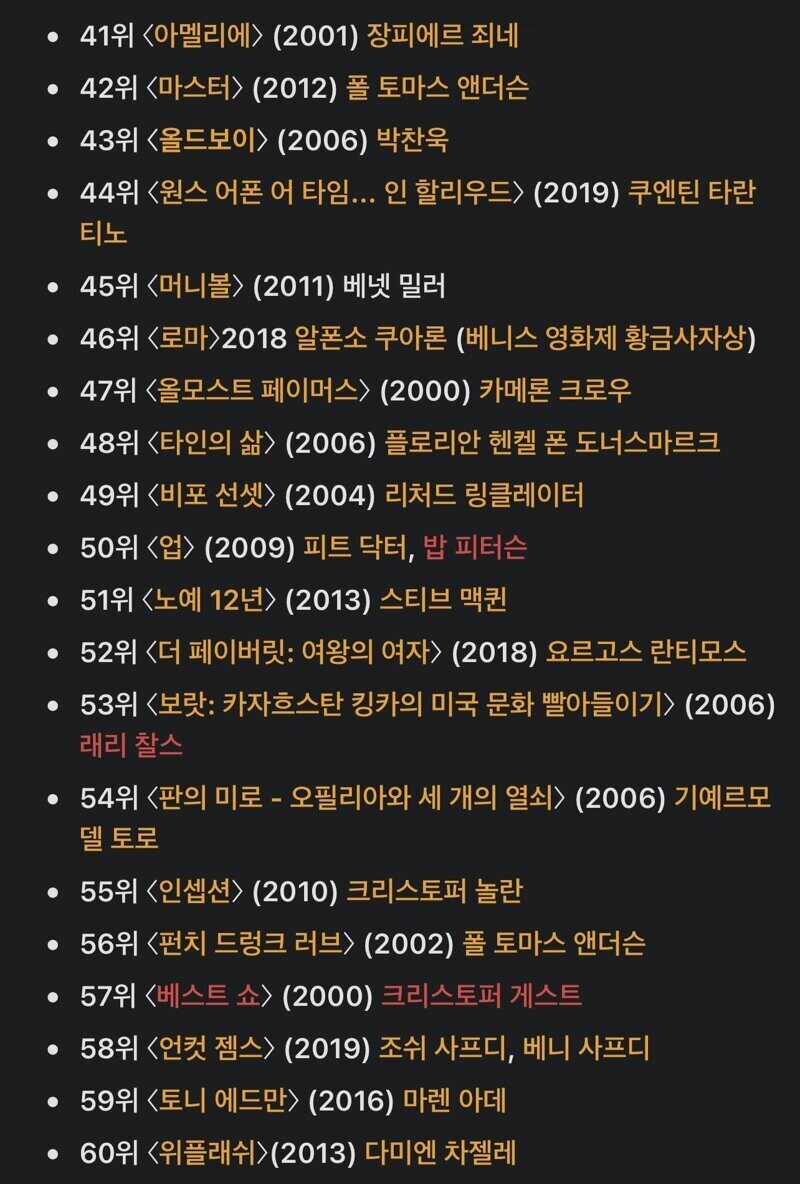800x1184 pixels.
Task: Tap the red 래리 찰스 link
Action: tap(131, 745)
